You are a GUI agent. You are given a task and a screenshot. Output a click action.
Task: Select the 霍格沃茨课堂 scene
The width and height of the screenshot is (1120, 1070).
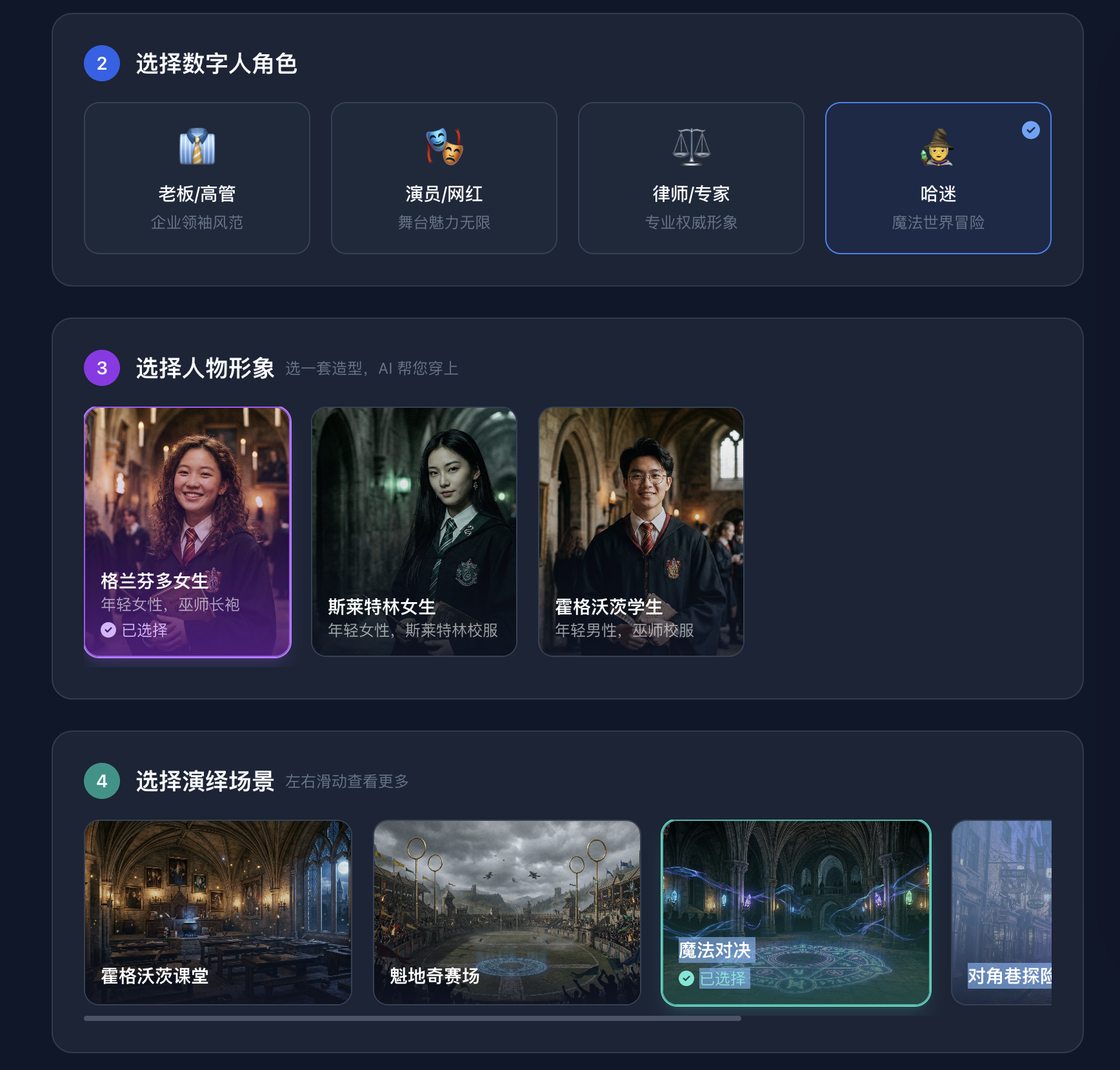click(218, 912)
